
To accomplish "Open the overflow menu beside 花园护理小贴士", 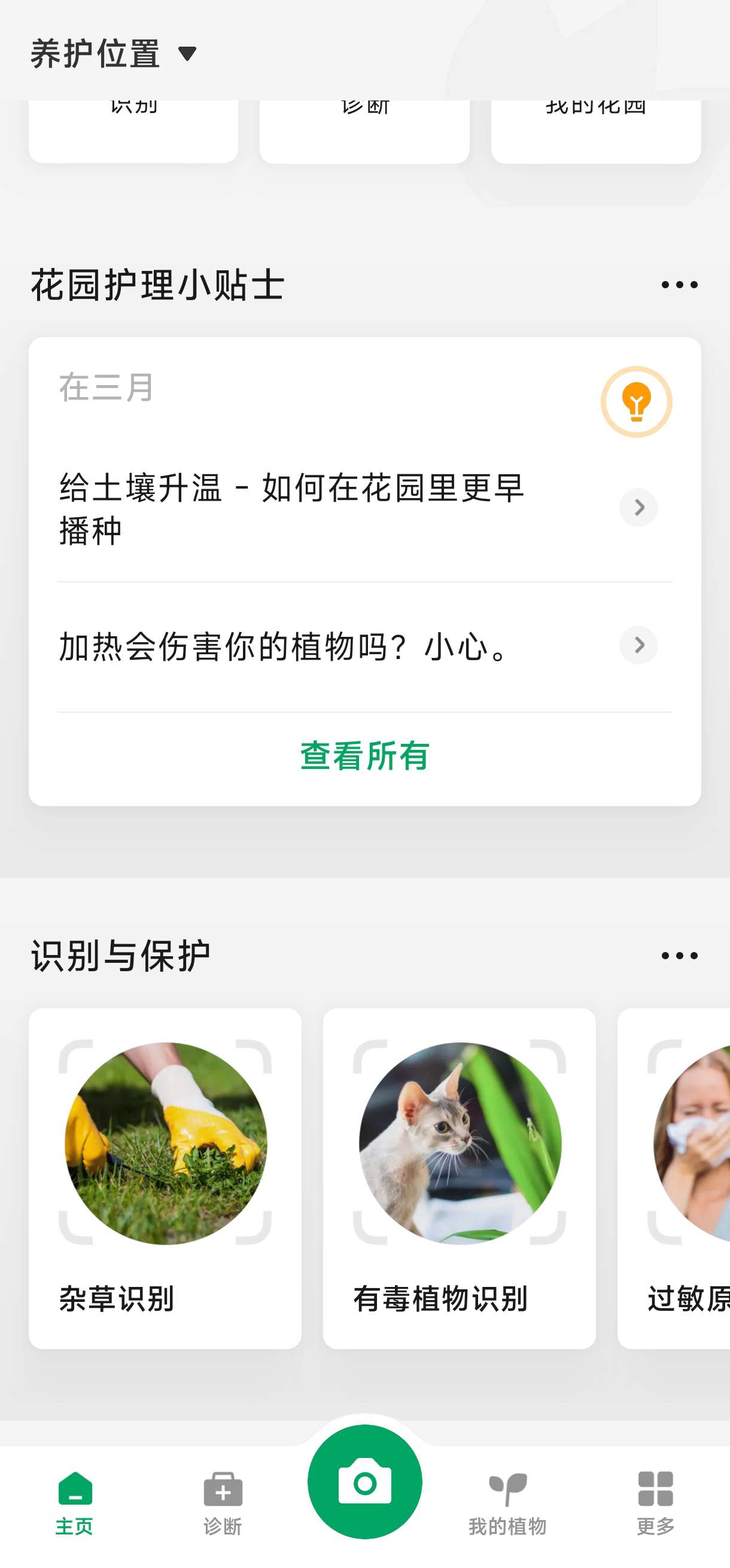I will click(x=679, y=285).
